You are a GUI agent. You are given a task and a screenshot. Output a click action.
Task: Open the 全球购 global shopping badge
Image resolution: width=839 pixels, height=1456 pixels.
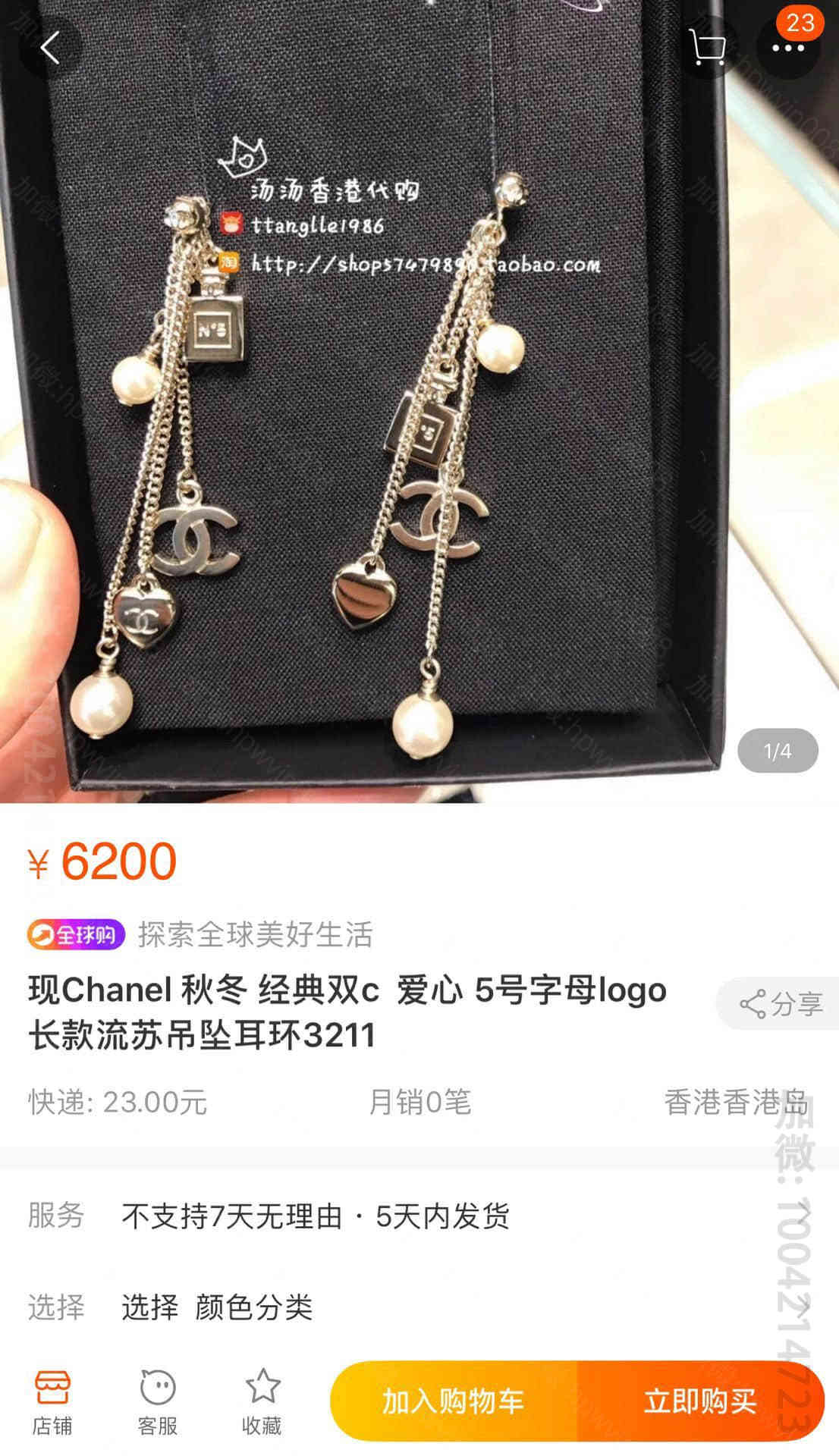pos(76,934)
